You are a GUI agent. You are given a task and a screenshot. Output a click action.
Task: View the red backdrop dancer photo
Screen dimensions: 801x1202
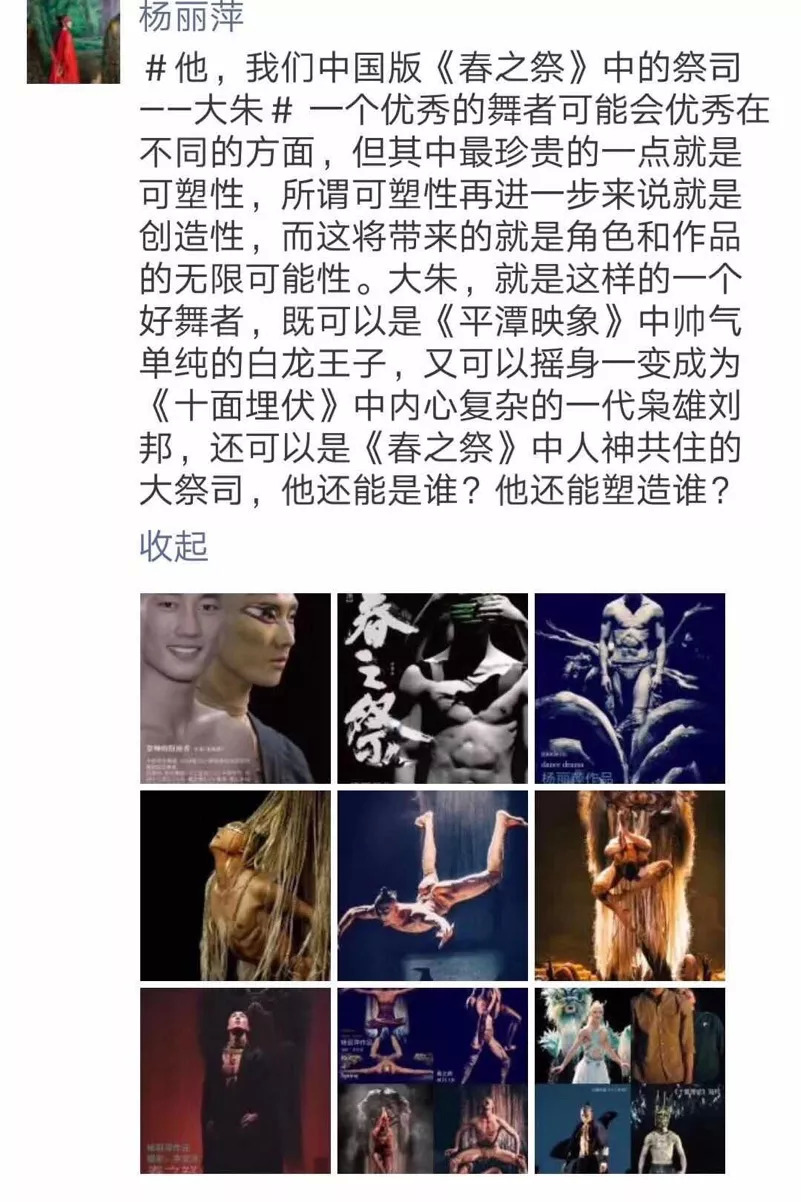(235, 1080)
